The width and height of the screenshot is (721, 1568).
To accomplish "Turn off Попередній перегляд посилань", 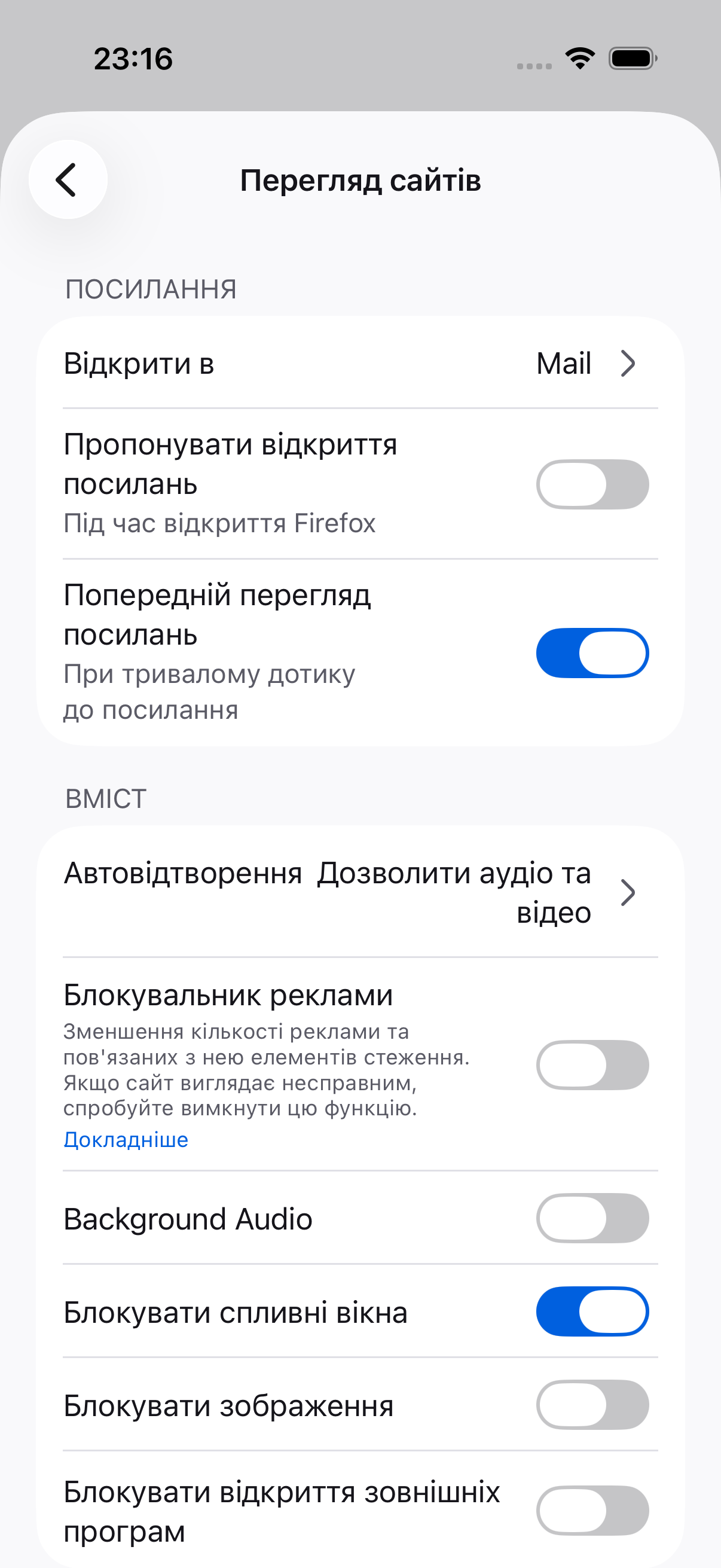I will pos(592,652).
